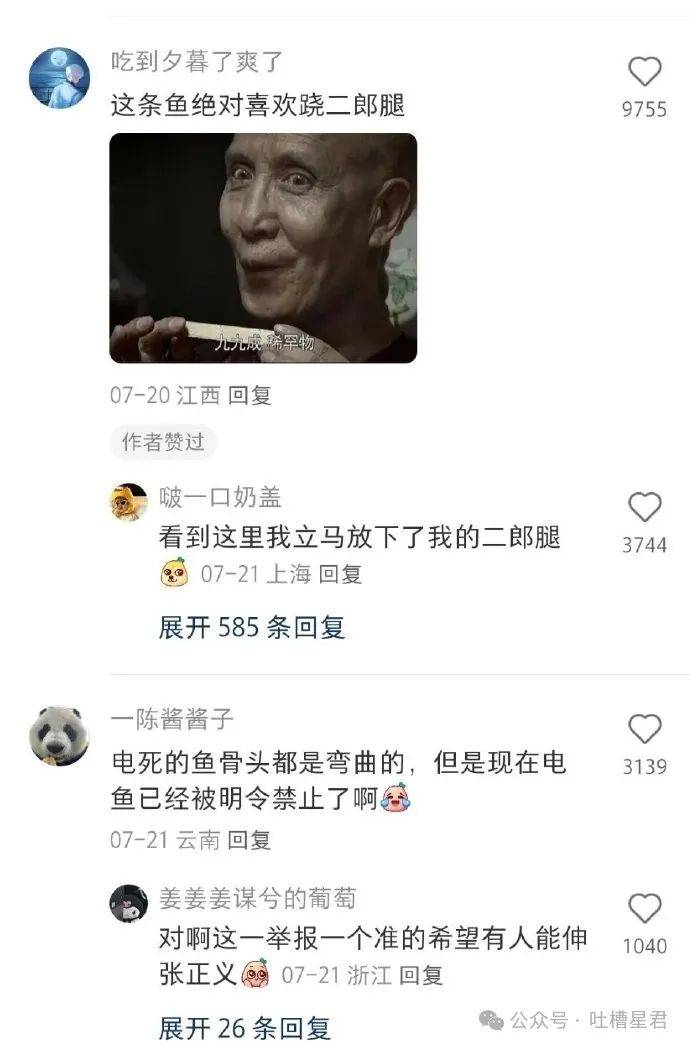The image size is (690, 1048).
Task: Reply to 吃到夕暮了爽了's comment
Action: (x=249, y=395)
